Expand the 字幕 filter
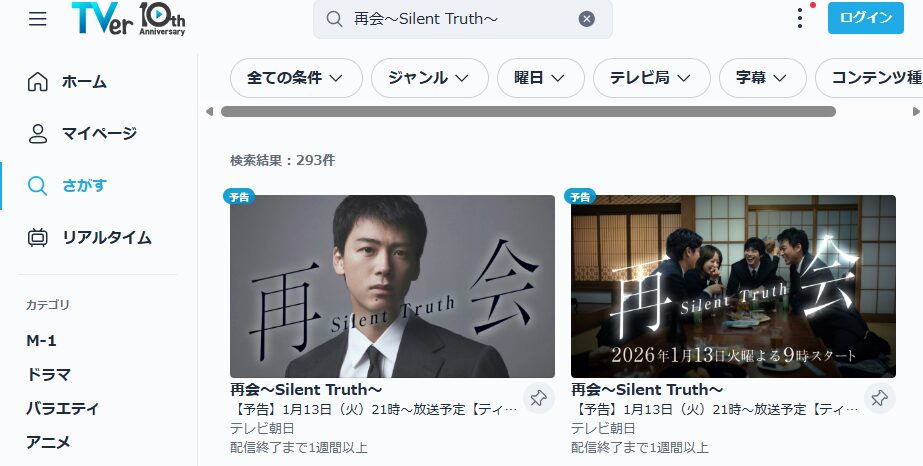 762,78
